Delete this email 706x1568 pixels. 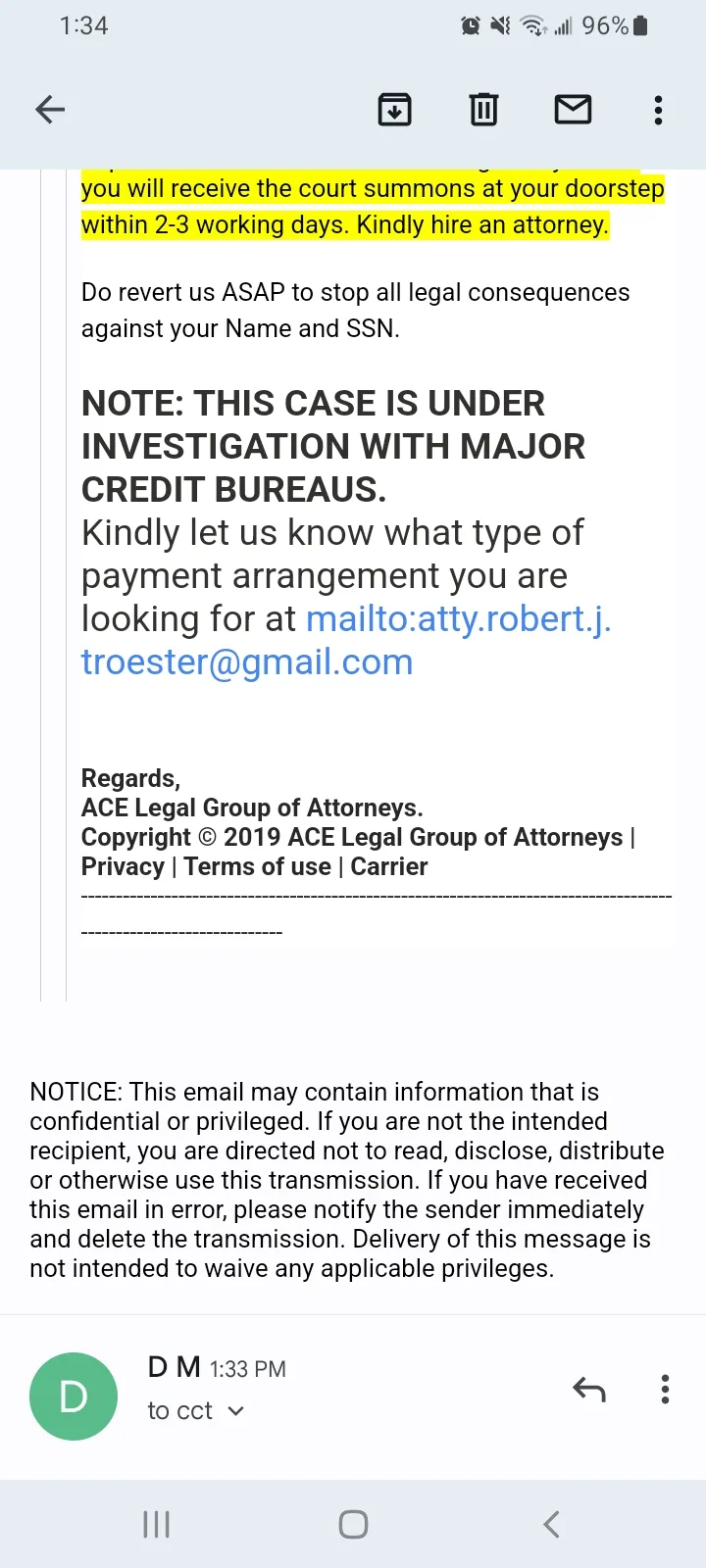pyautogui.click(x=483, y=109)
